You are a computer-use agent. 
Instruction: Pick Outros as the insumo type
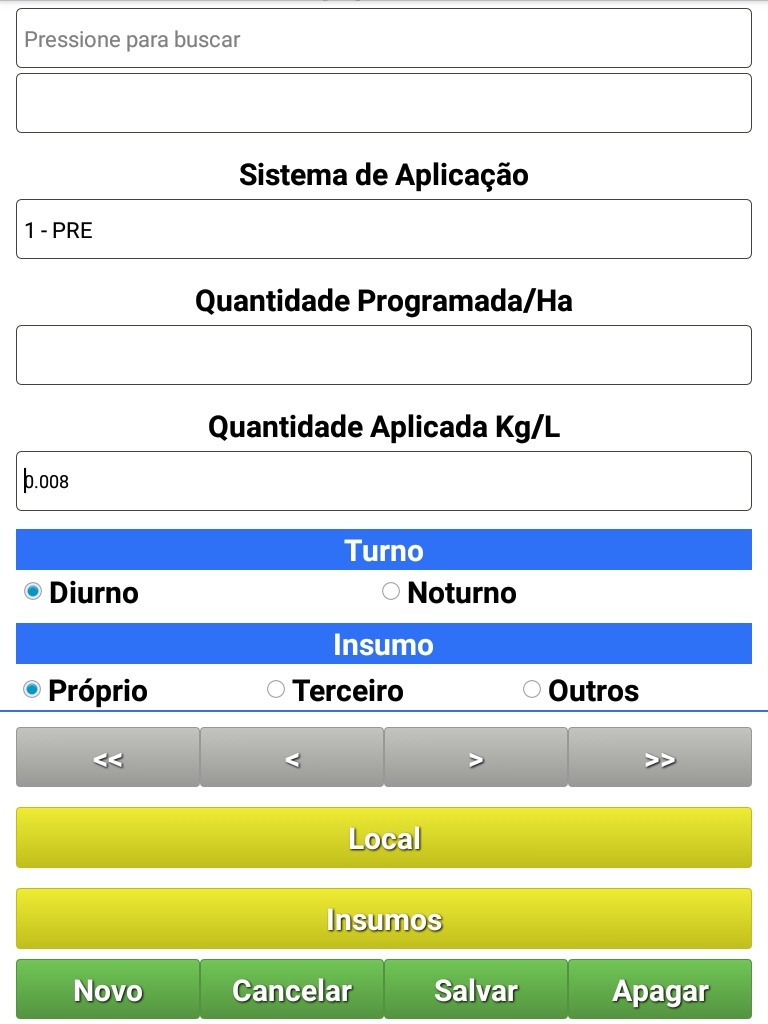tap(532, 690)
